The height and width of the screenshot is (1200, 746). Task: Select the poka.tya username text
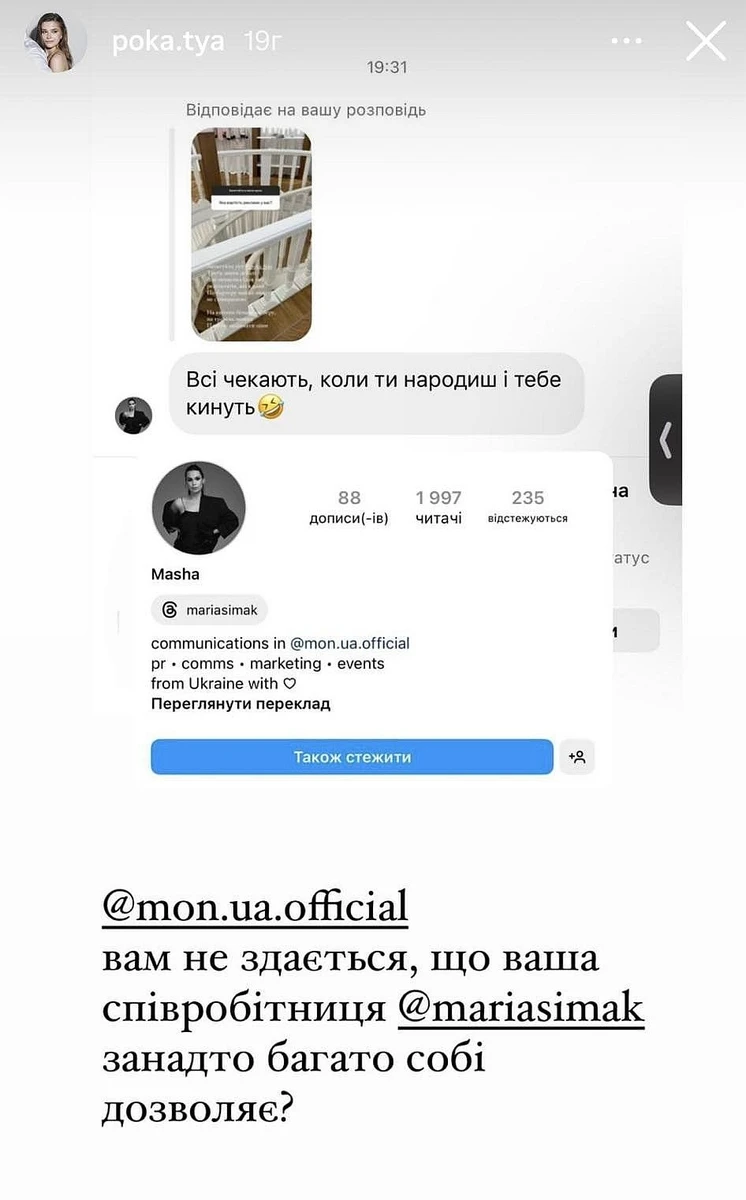pos(170,41)
